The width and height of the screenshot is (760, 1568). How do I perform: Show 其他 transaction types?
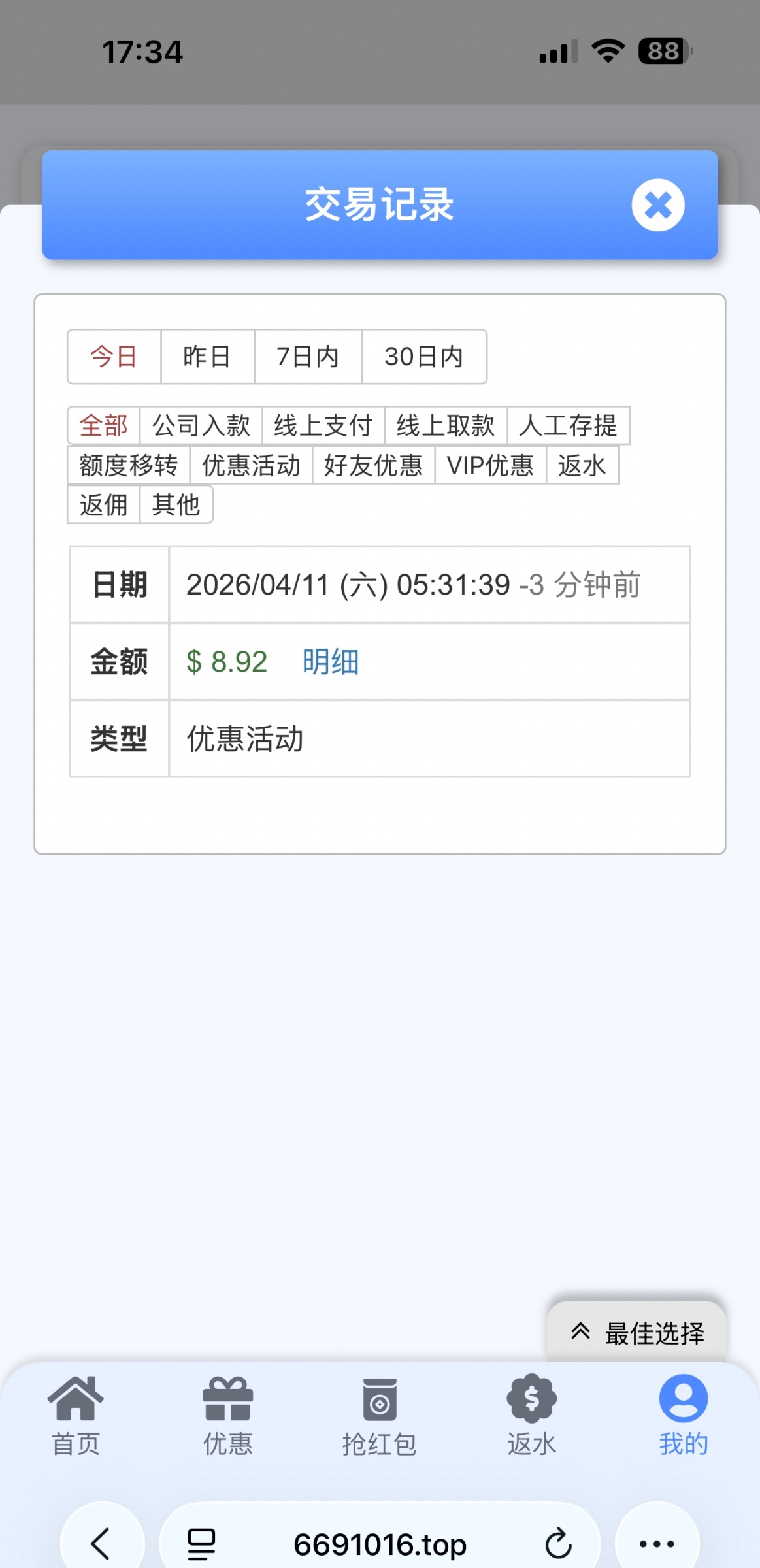tap(176, 505)
